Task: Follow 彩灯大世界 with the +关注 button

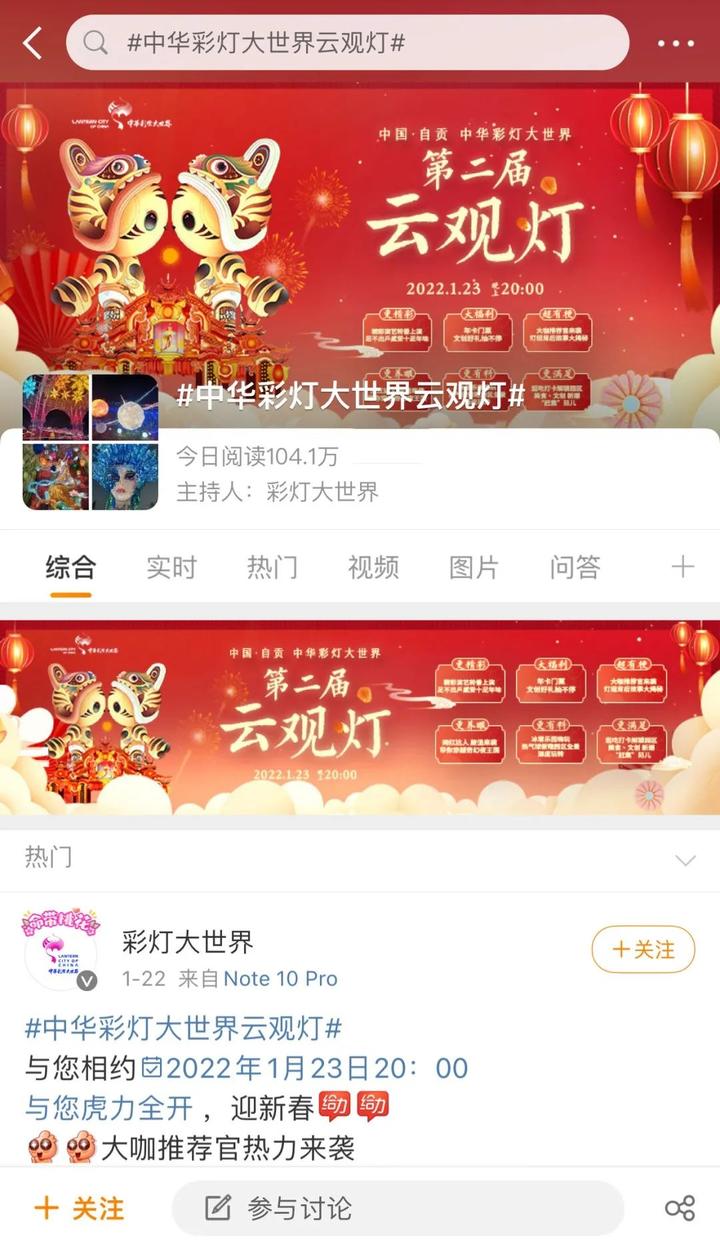Action: point(643,949)
